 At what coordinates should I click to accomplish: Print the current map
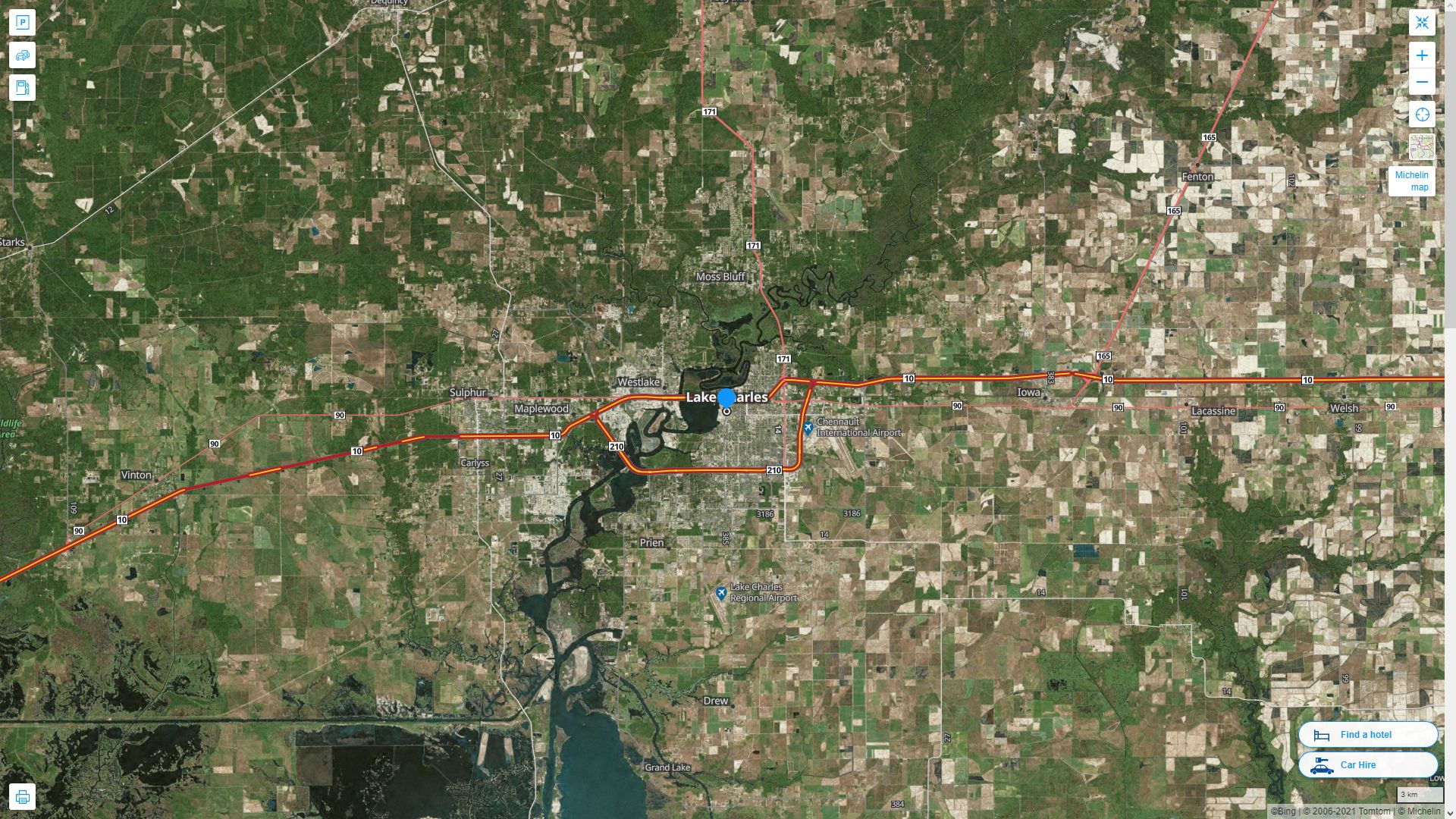pos(22,797)
